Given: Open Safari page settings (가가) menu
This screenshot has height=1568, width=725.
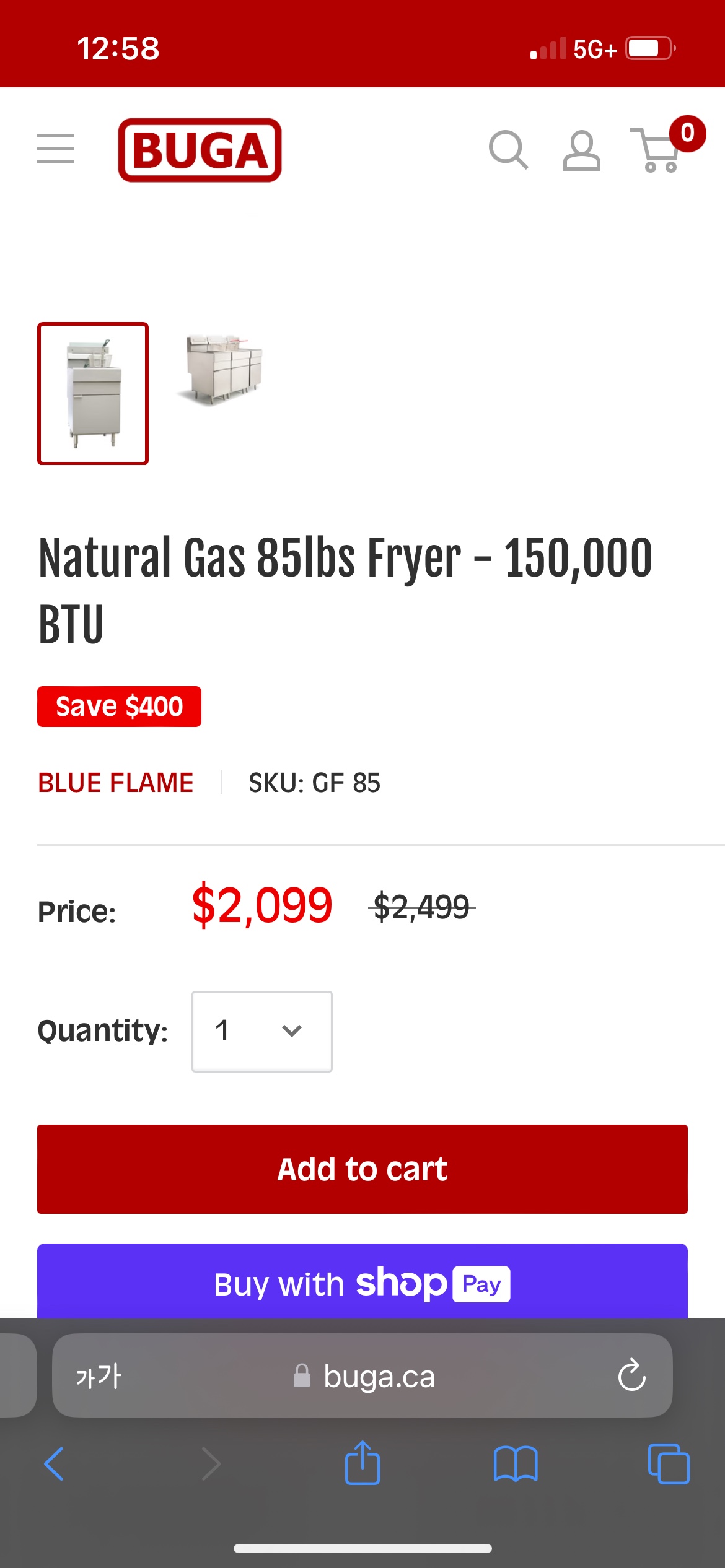Looking at the screenshot, I should pos(99,1376).
